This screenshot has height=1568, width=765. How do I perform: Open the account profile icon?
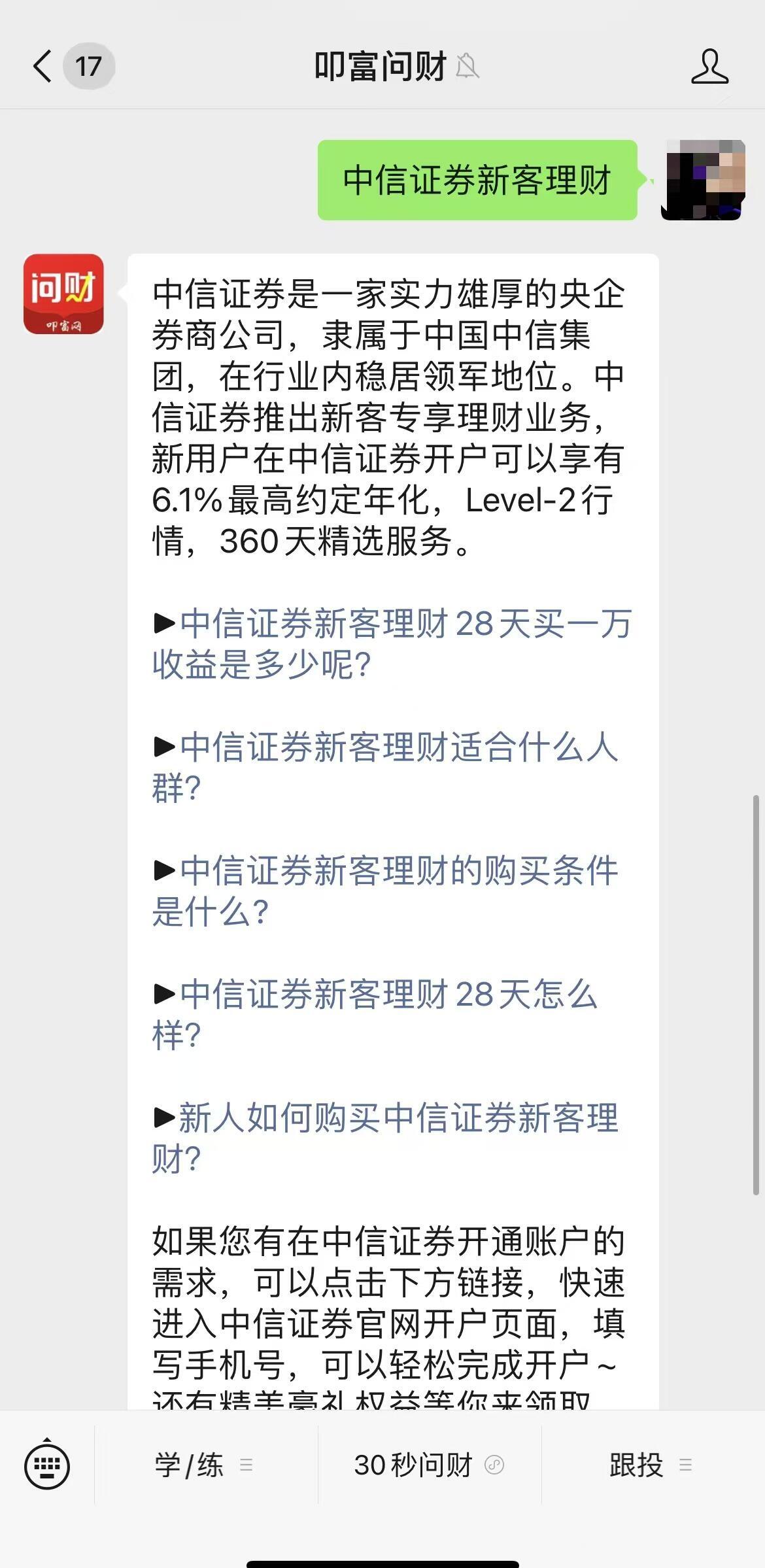pyautogui.click(x=709, y=67)
